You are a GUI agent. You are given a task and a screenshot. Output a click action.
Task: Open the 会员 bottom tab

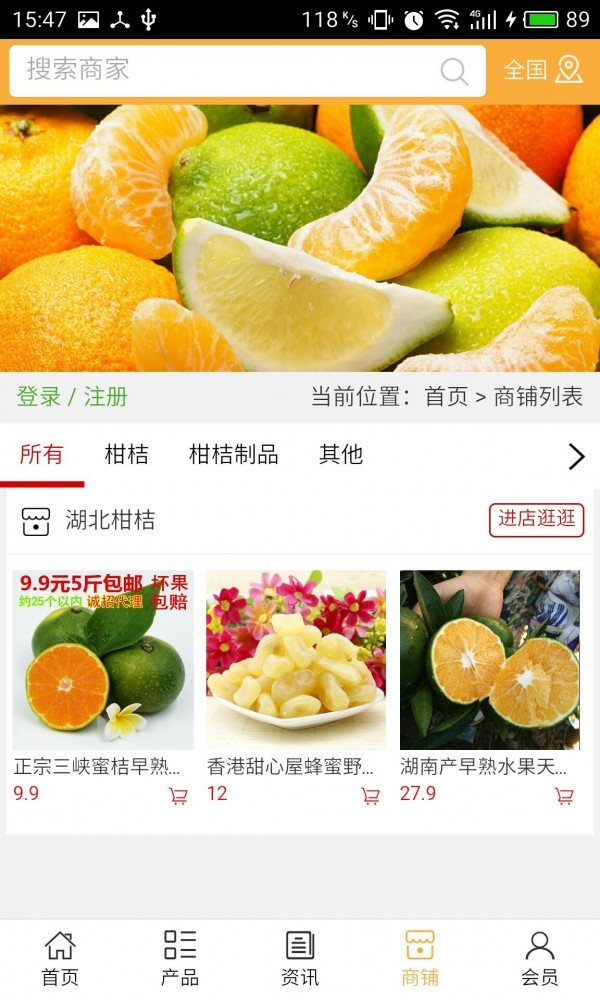(x=540, y=958)
